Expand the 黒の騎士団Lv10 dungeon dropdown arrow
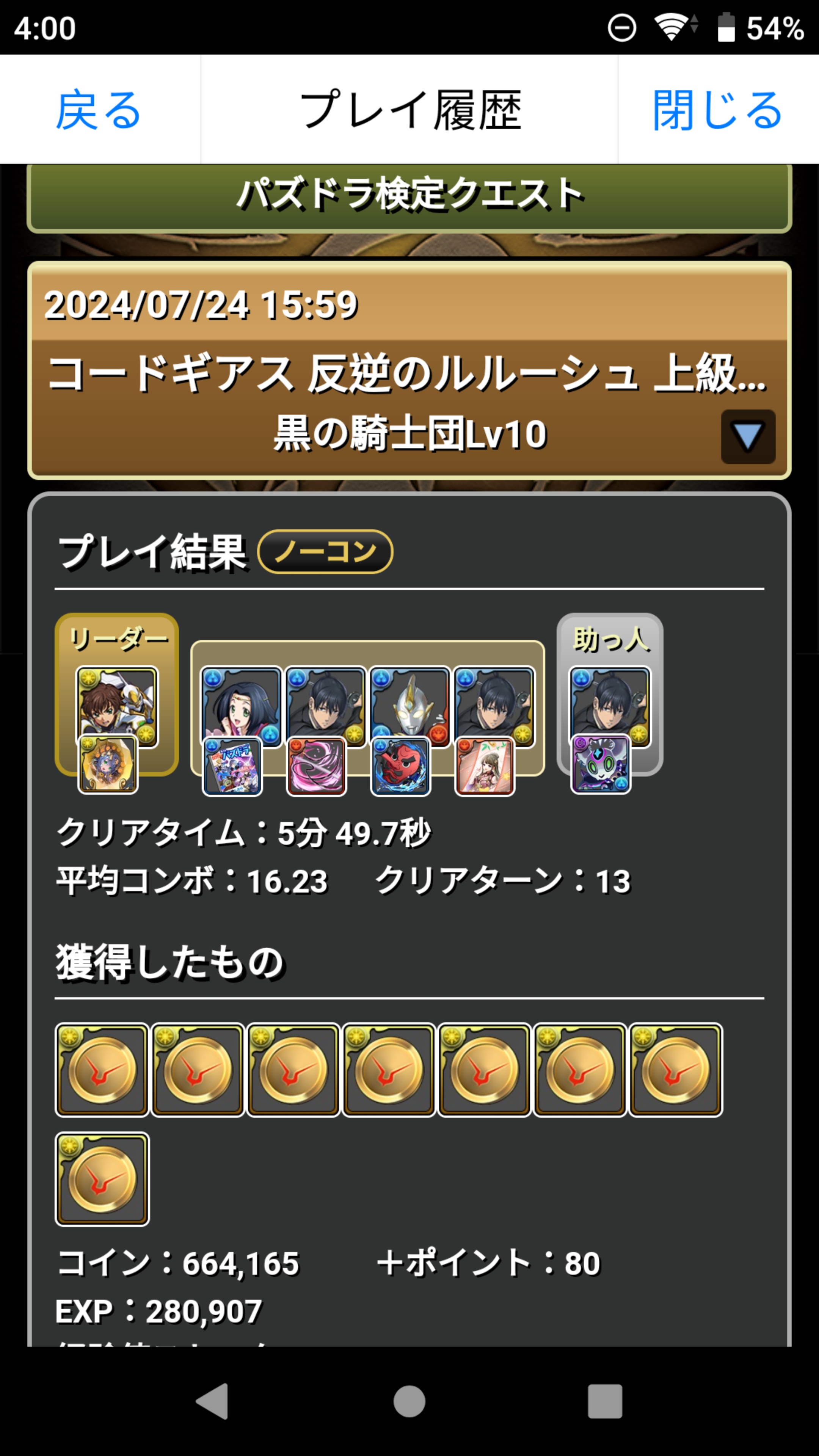 pos(747,436)
